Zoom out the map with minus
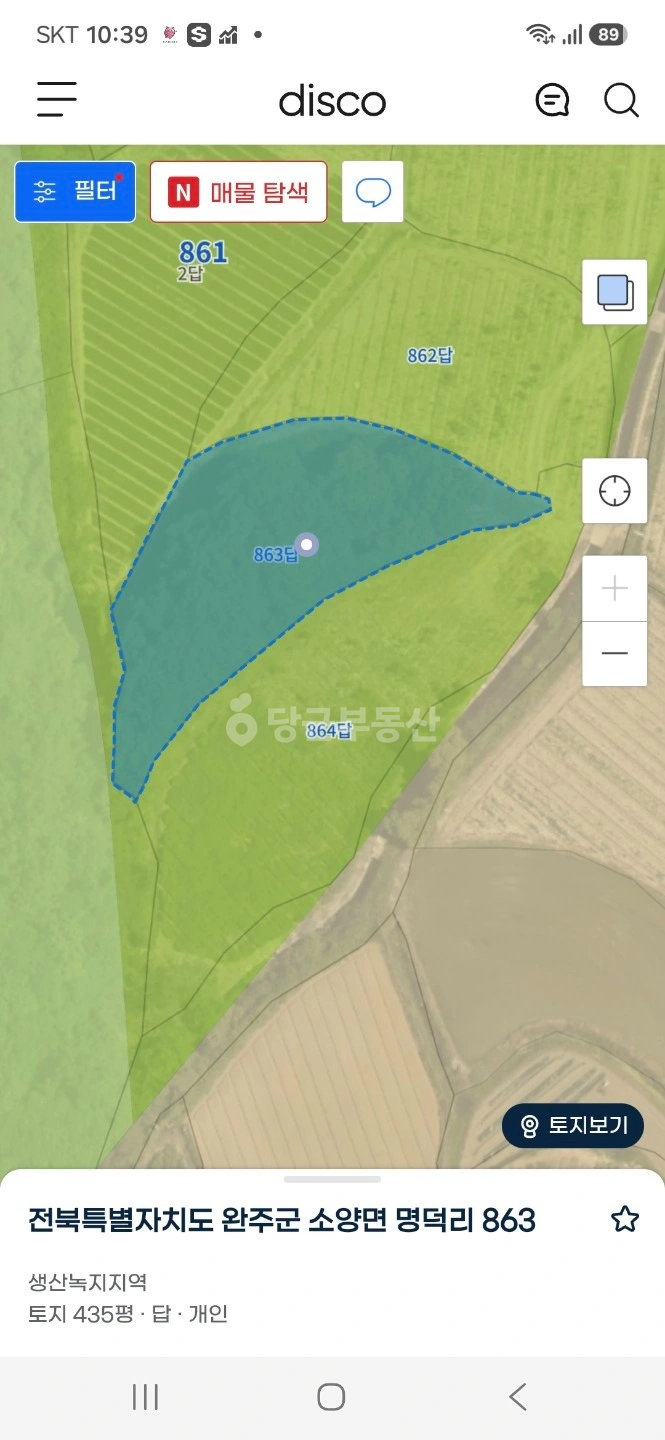Viewport: 665px width, 1440px height. pos(615,654)
